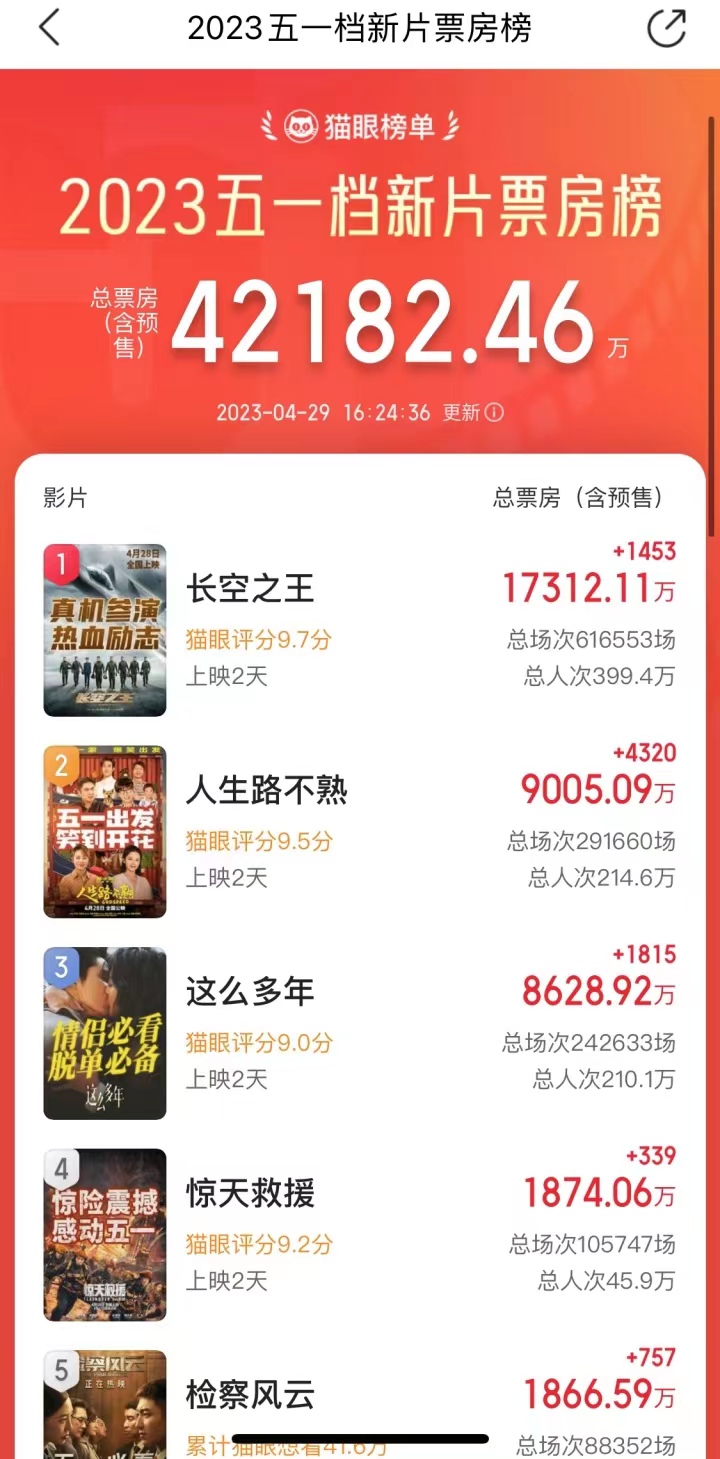This screenshot has width=720, height=1459.
Task: Share this box office ranking
Action: tap(667, 29)
